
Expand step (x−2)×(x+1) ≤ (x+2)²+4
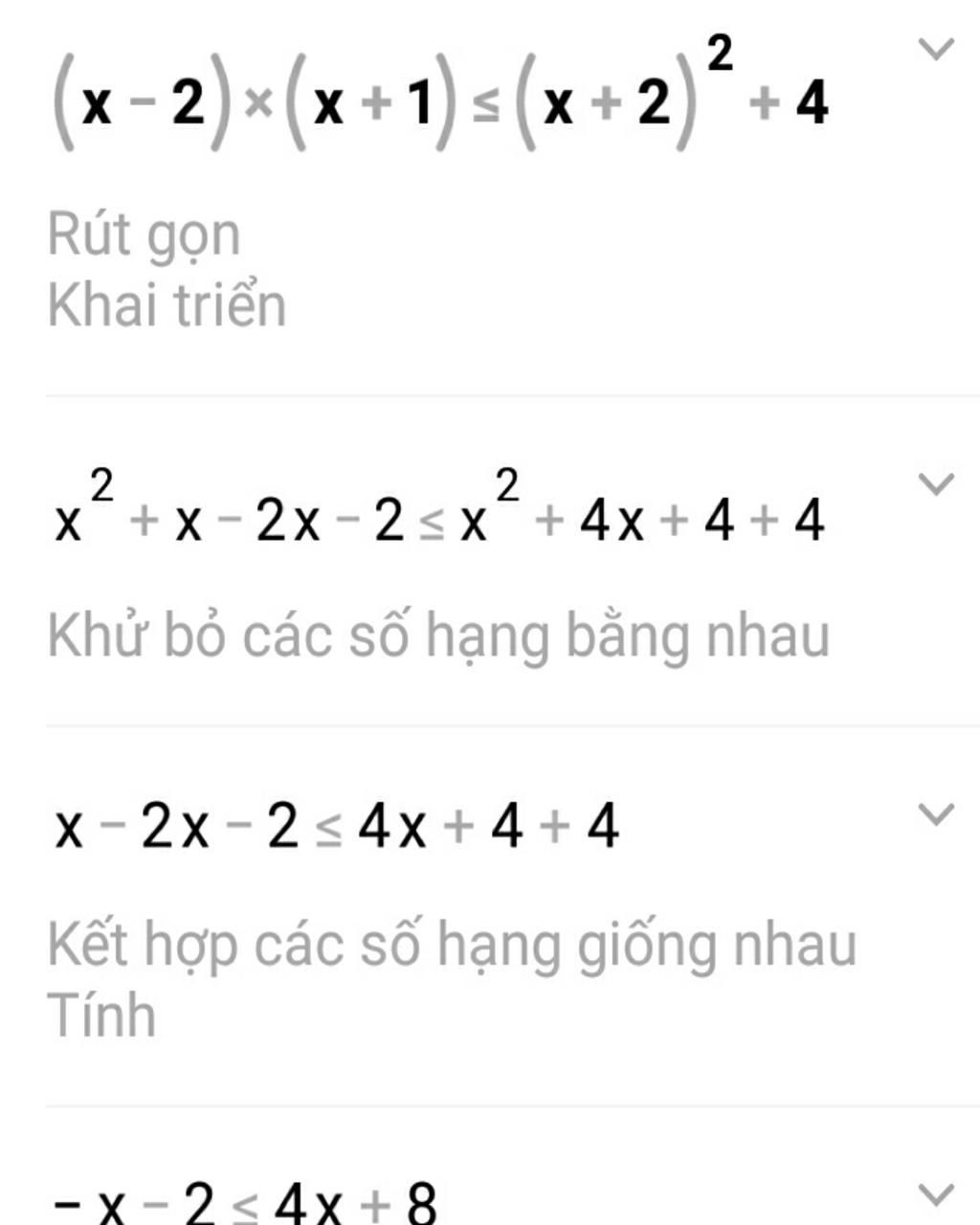pyautogui.click(x=935, y=48)
